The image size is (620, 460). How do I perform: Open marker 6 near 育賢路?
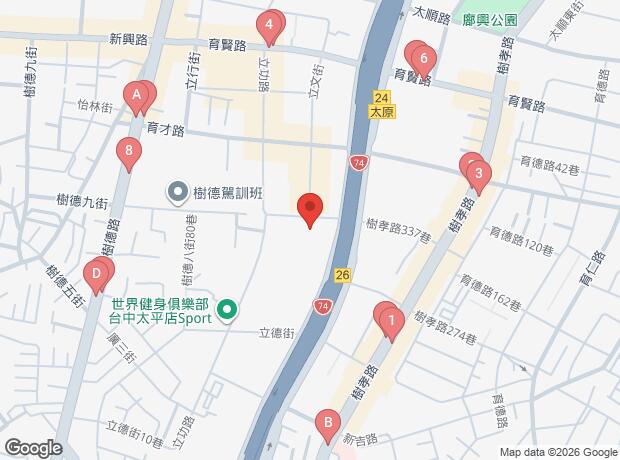click(x=424, y=60)
